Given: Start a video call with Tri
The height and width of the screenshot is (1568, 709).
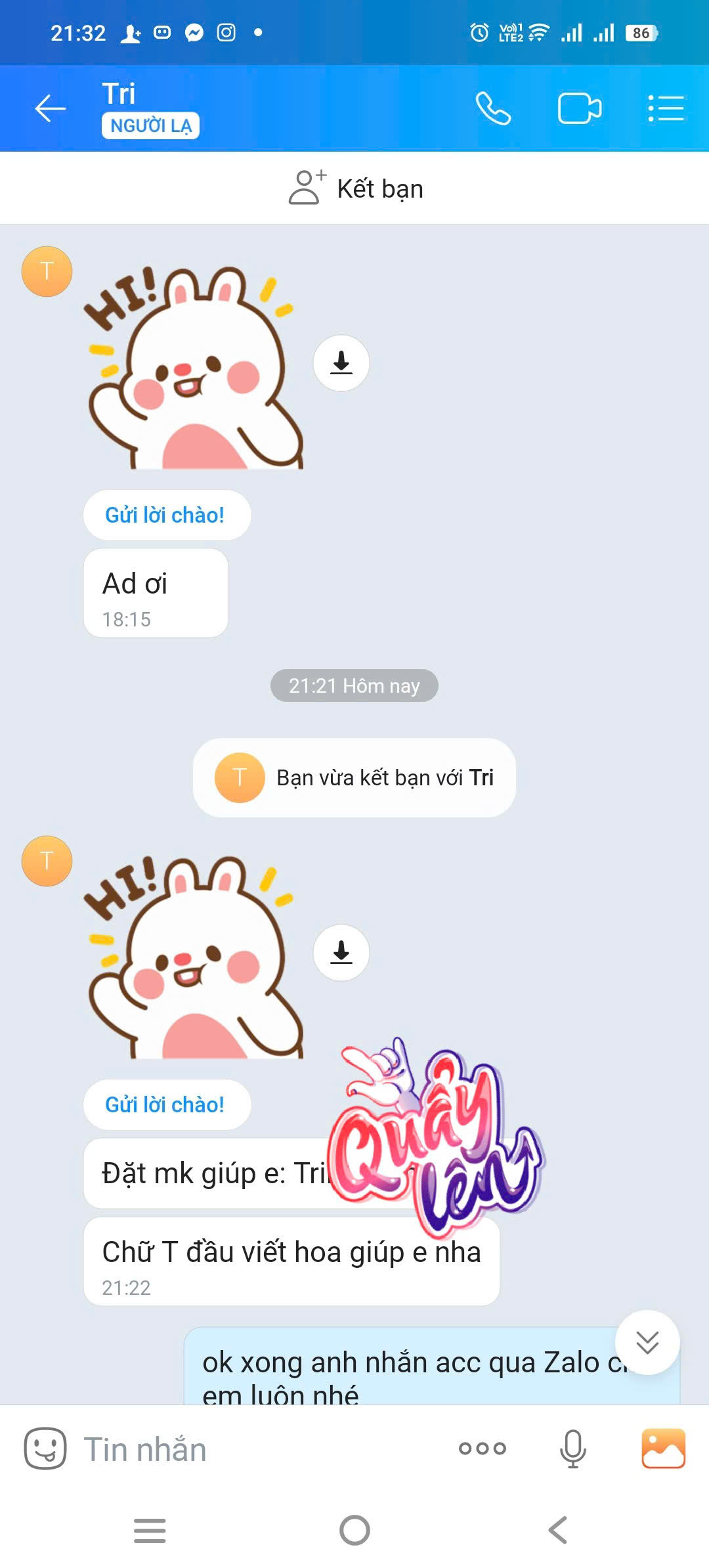Looking at the screenshot, I should pos(578,108).
